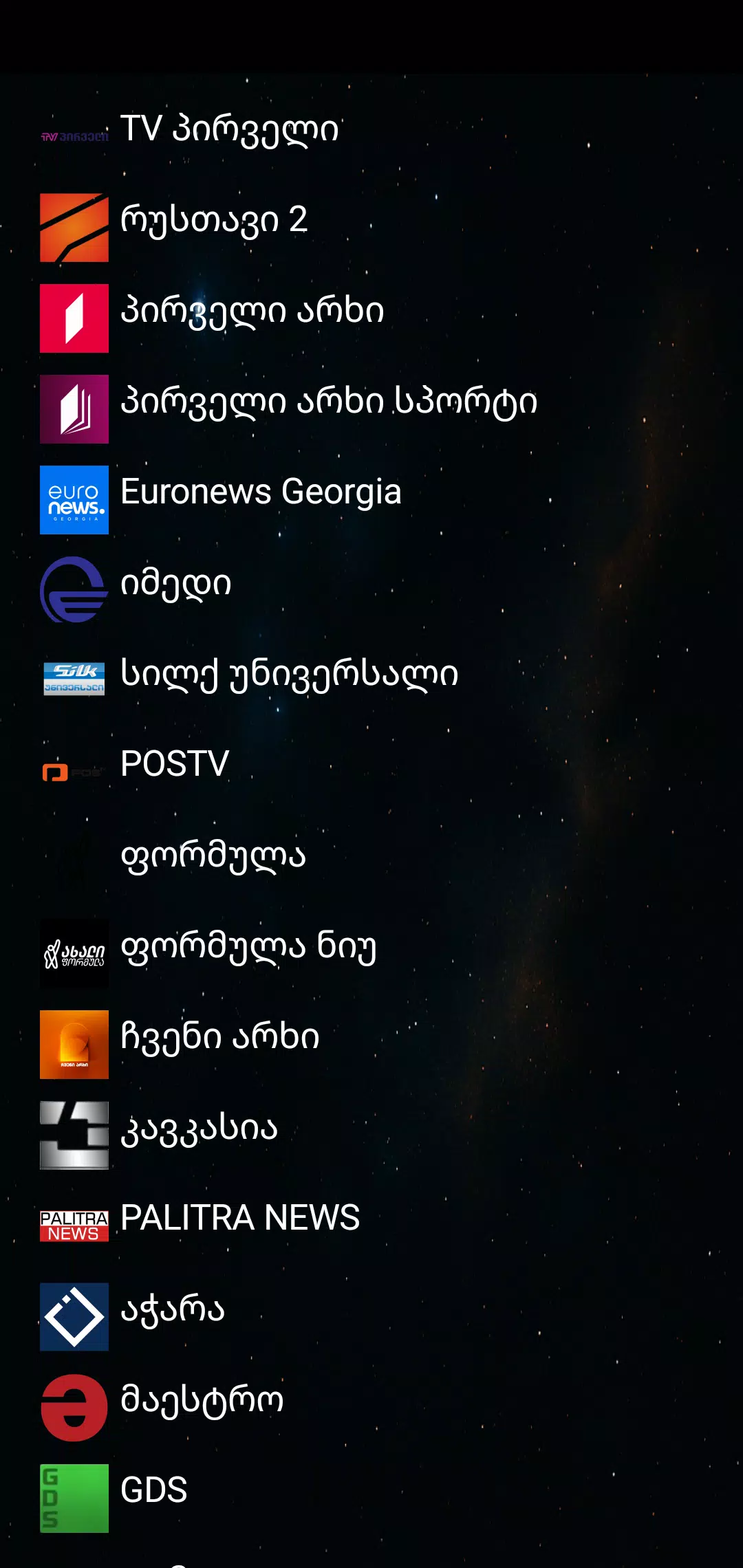Open the GDS channel name label
743x1568 pixels.
pos(153,1490)
